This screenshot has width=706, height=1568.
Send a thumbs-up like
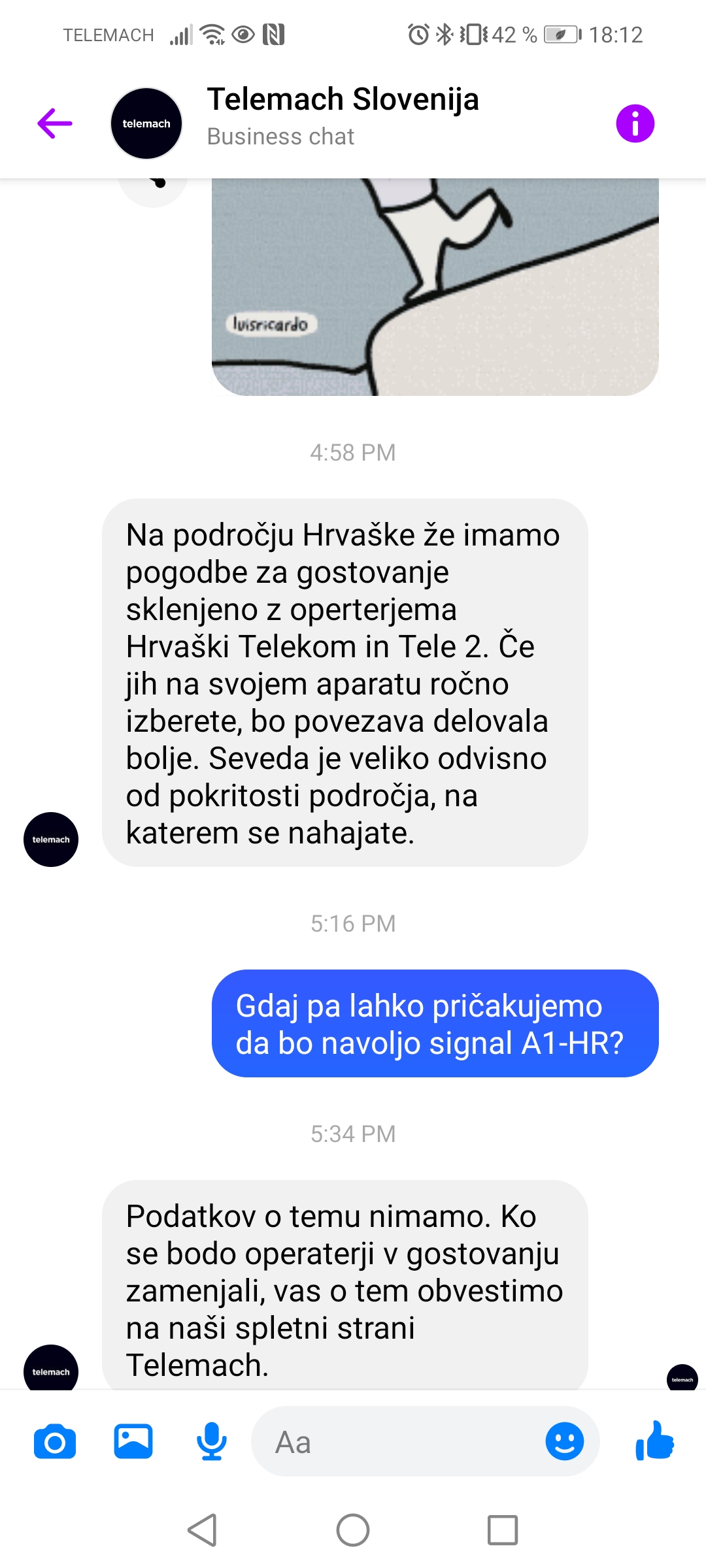pos(654,1441)
